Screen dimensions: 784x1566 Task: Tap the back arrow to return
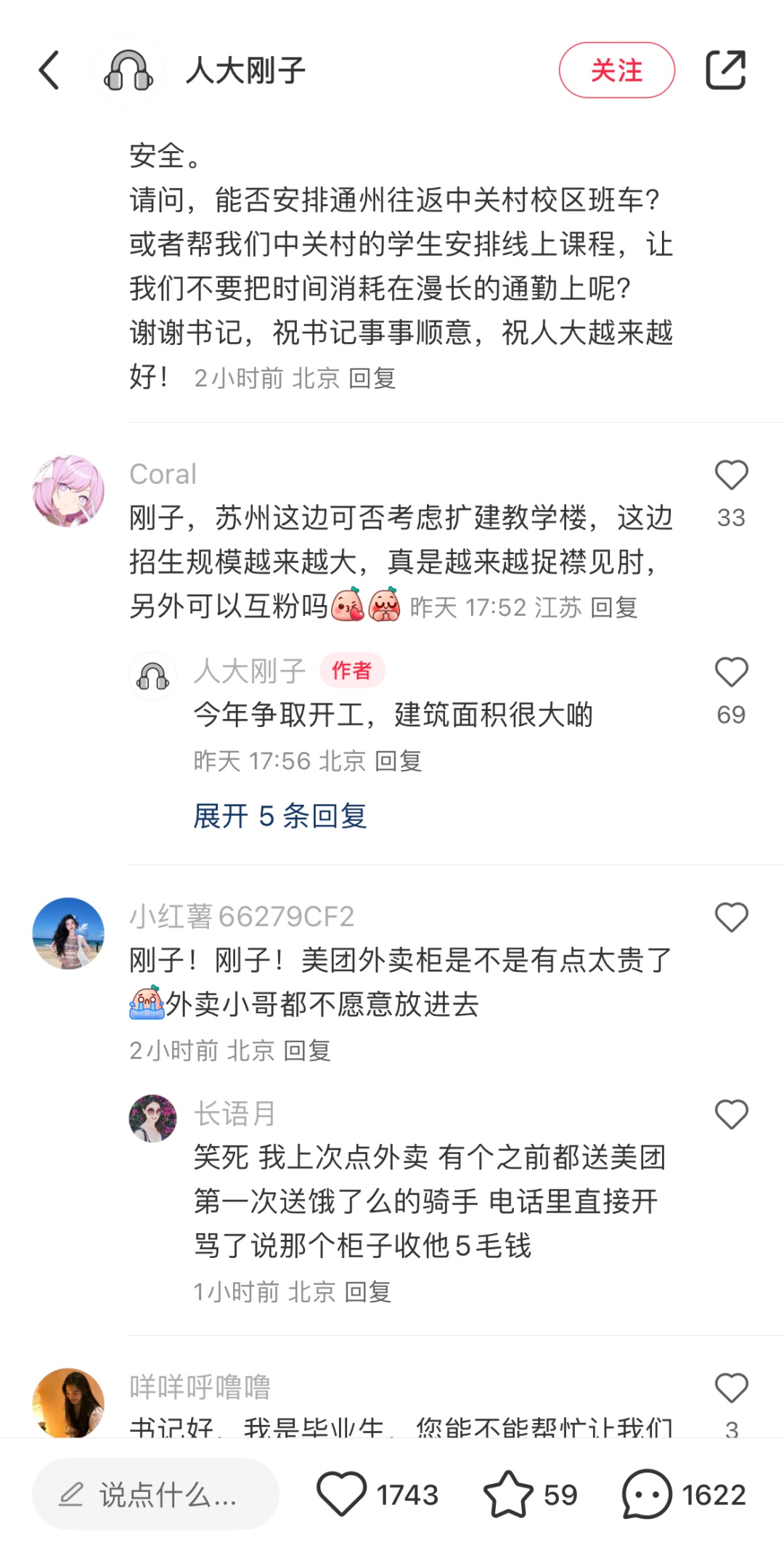tap(49, 70)
